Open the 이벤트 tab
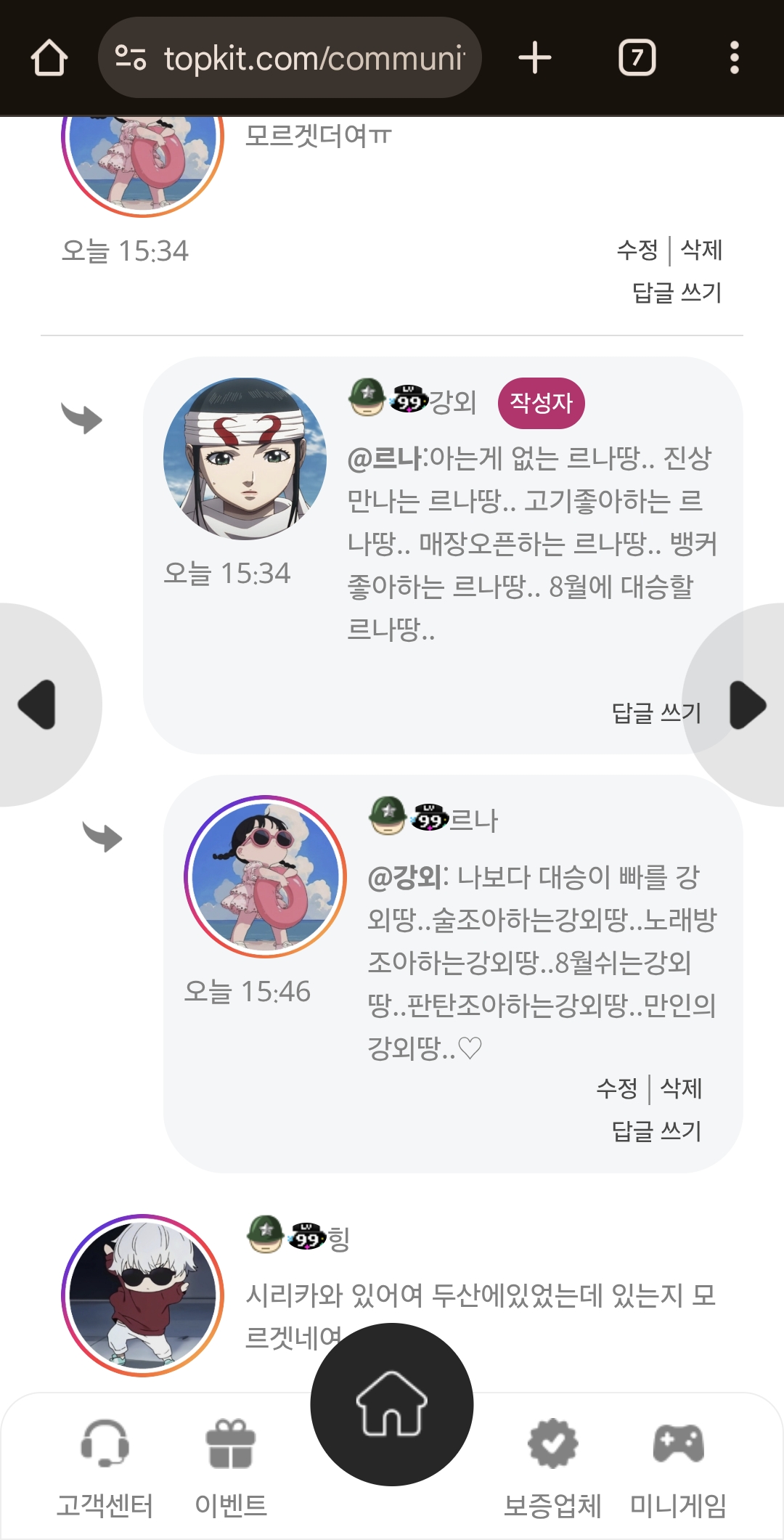 coord(231,1468)
